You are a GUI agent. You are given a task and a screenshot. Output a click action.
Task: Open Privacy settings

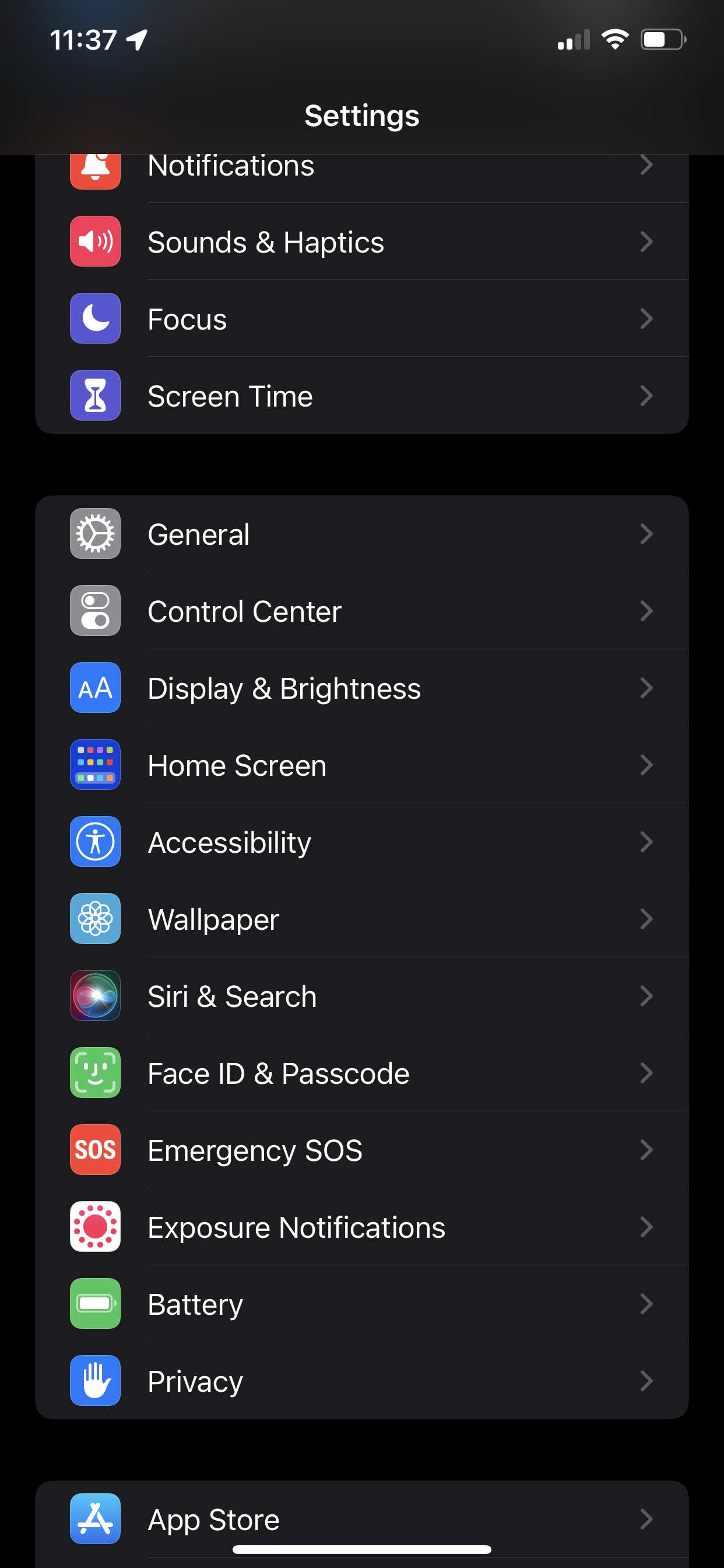click(x=361, y=1381)
